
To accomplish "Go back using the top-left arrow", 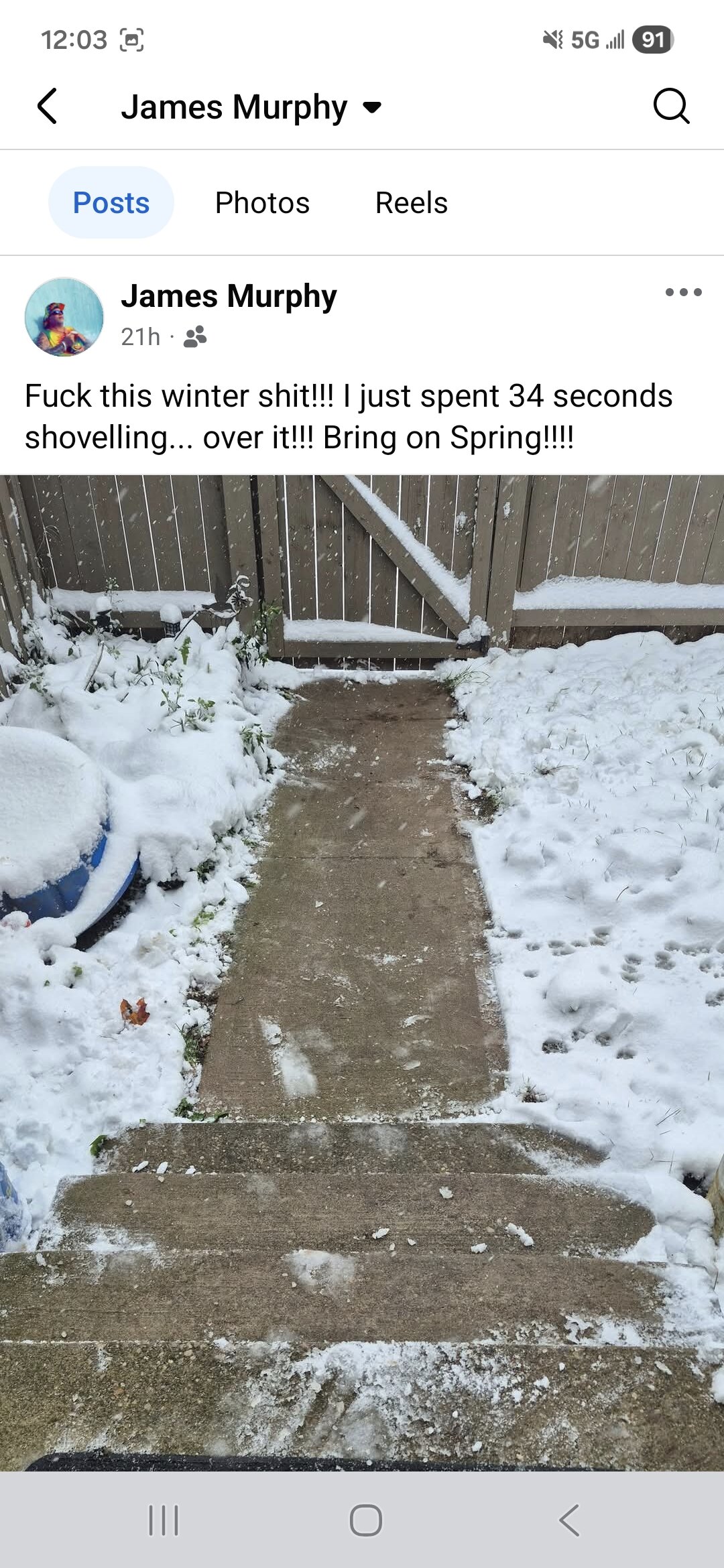I will (47, 107).
